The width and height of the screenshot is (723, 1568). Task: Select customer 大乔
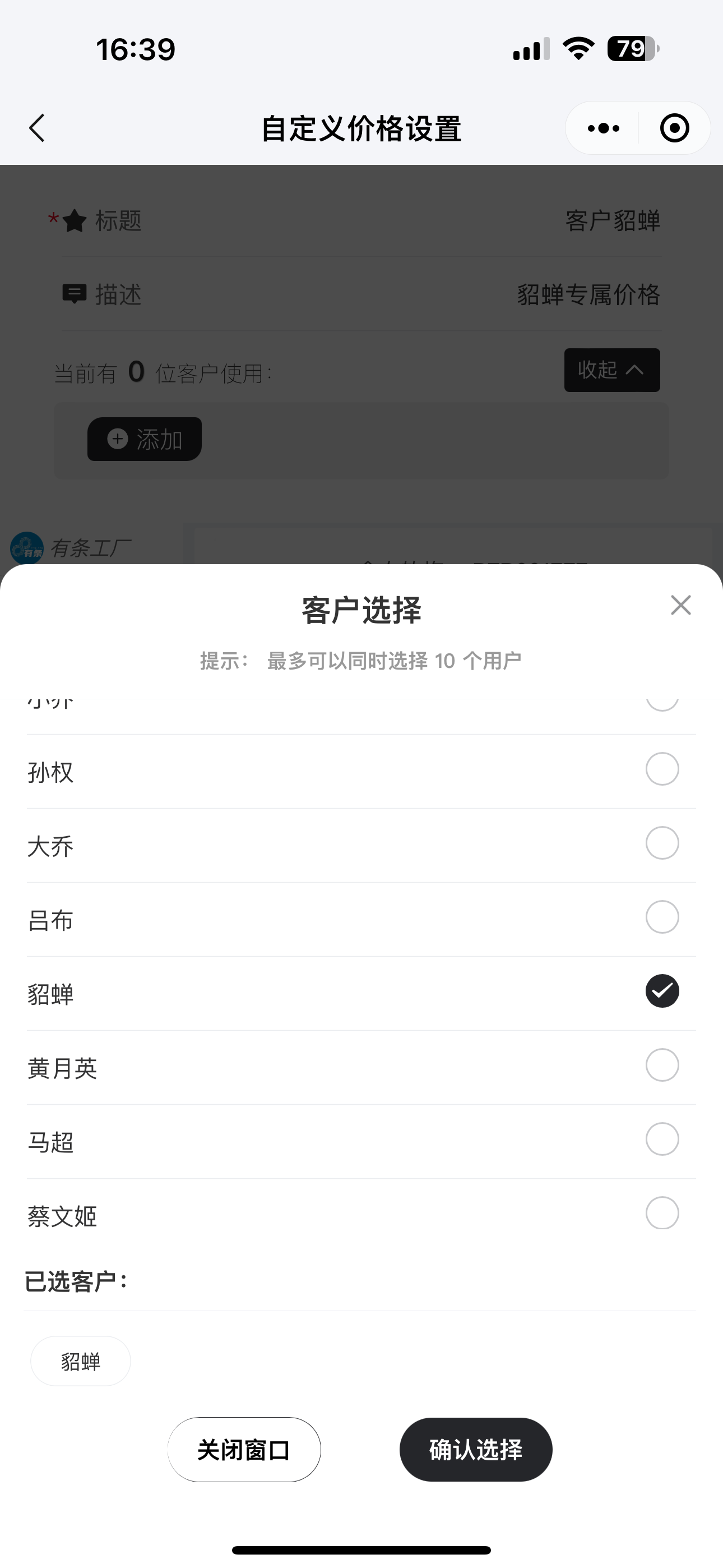(x=662, y=843)
